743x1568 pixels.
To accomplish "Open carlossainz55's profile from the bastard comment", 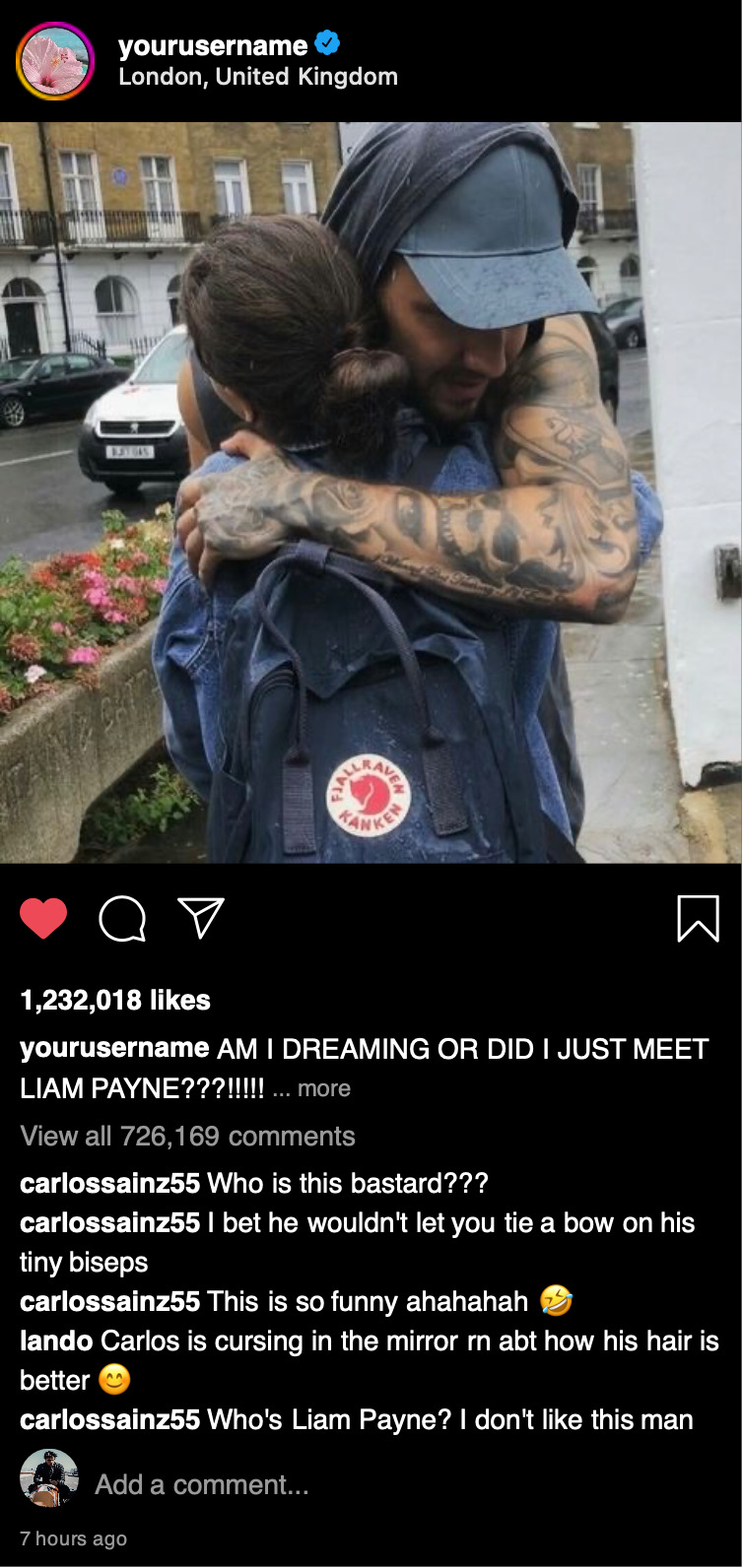I will click(x=109, y=1183).
